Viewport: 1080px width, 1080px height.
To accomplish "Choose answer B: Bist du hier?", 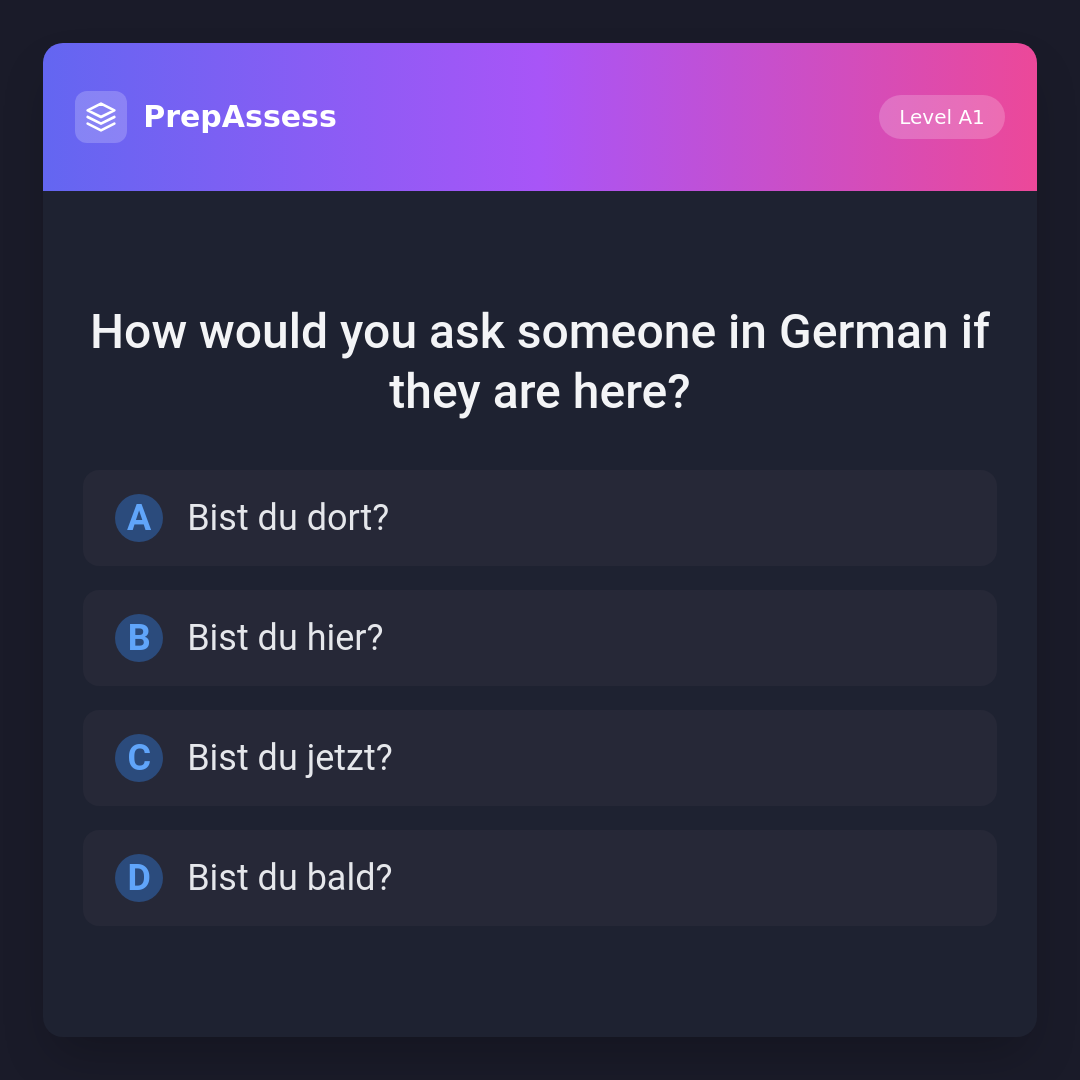I will (540, 638).
